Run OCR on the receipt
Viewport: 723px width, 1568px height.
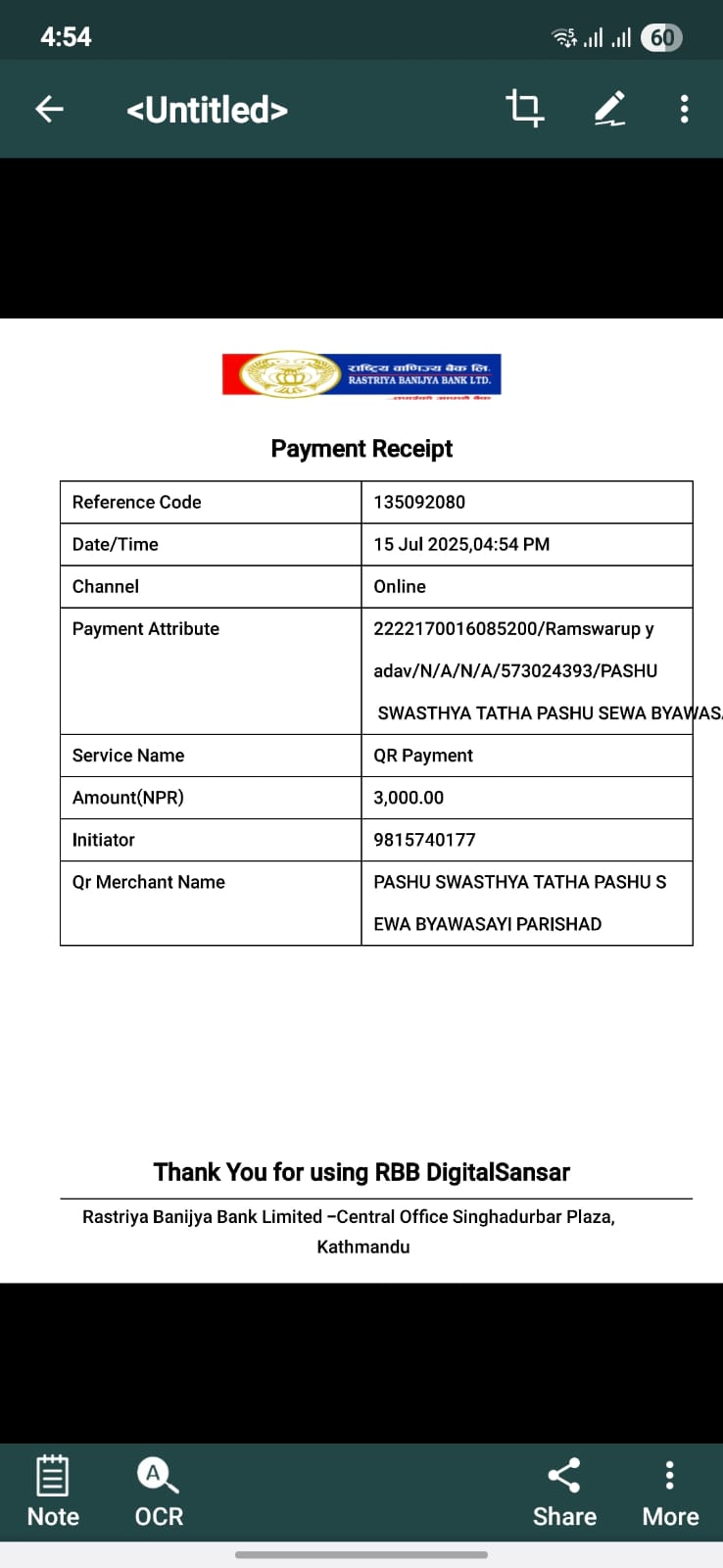(159, 1492)
